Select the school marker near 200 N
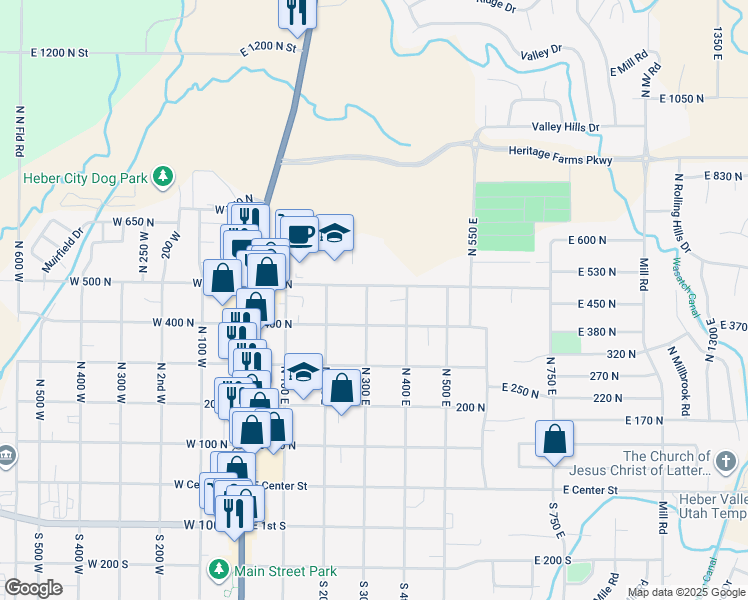 click(x=303, y=373)
